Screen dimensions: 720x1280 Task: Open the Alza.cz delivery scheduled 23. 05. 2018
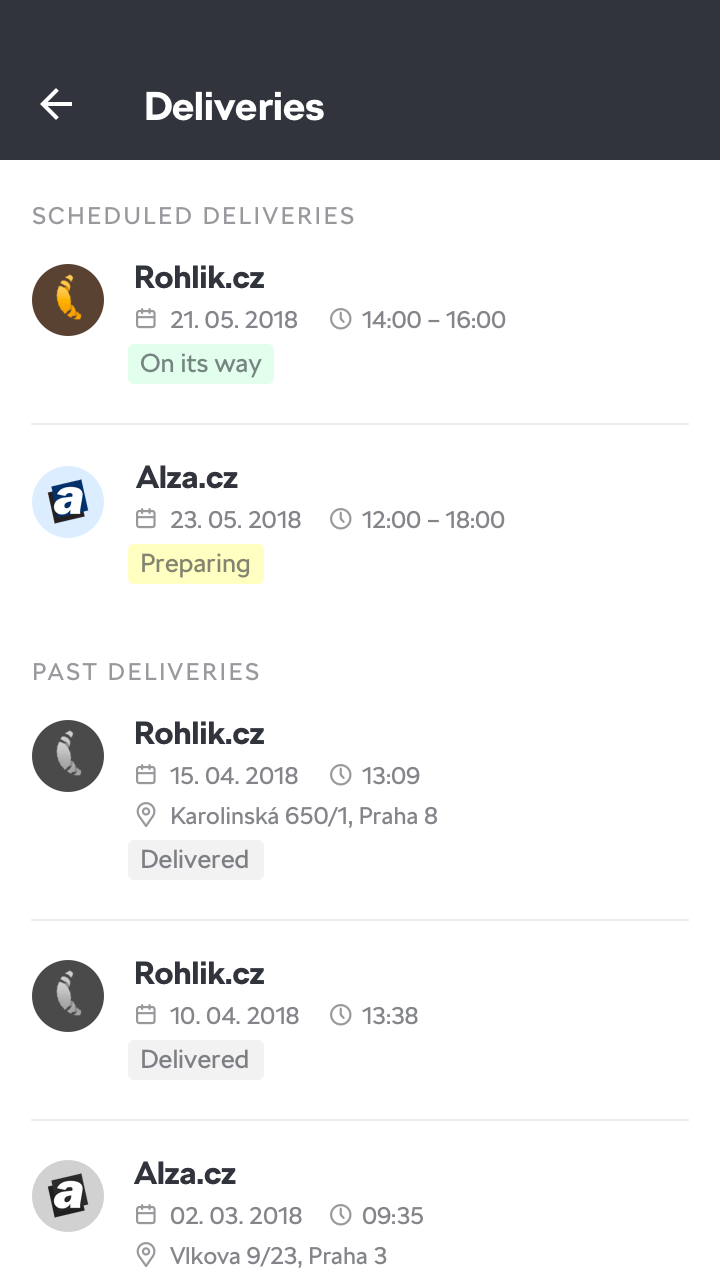pyautogui.click(x=360, y=524)
